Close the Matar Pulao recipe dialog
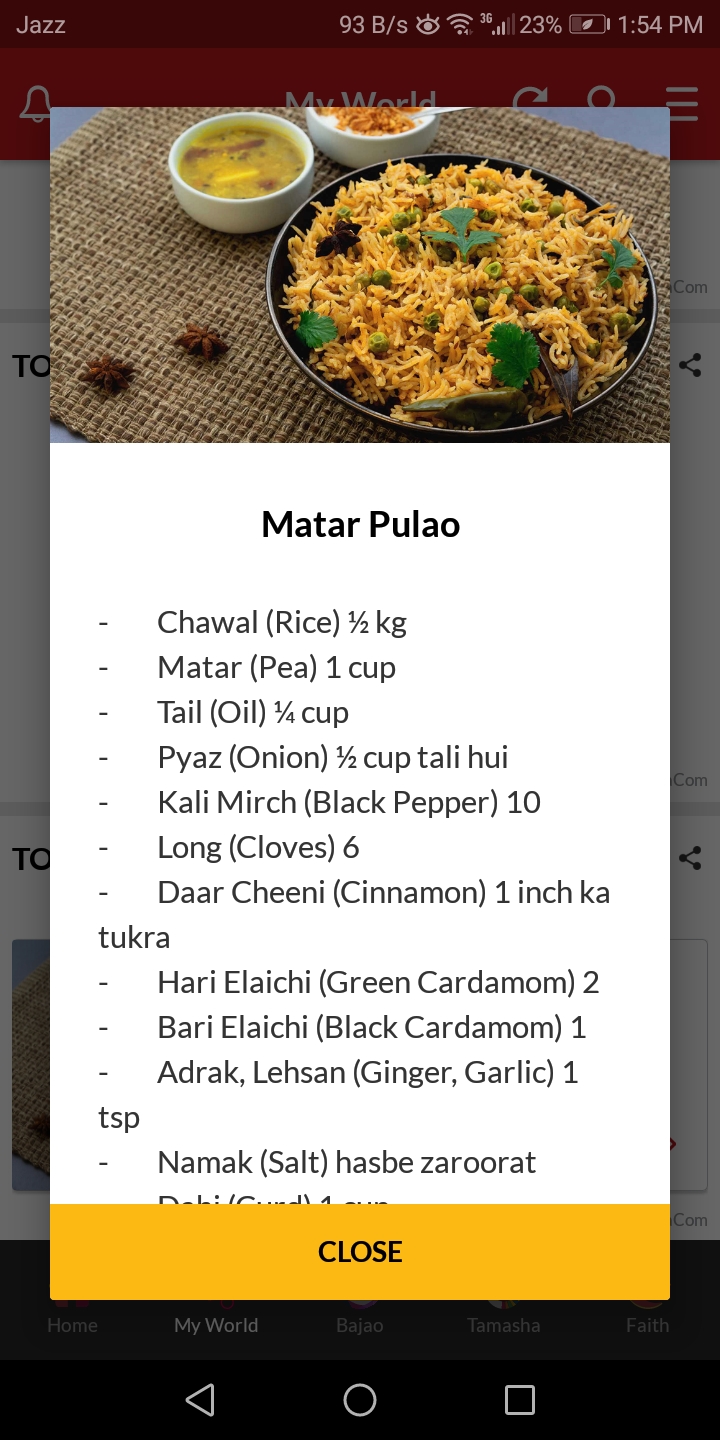This screenshot has width=720, height=1440. (360, 1251)
